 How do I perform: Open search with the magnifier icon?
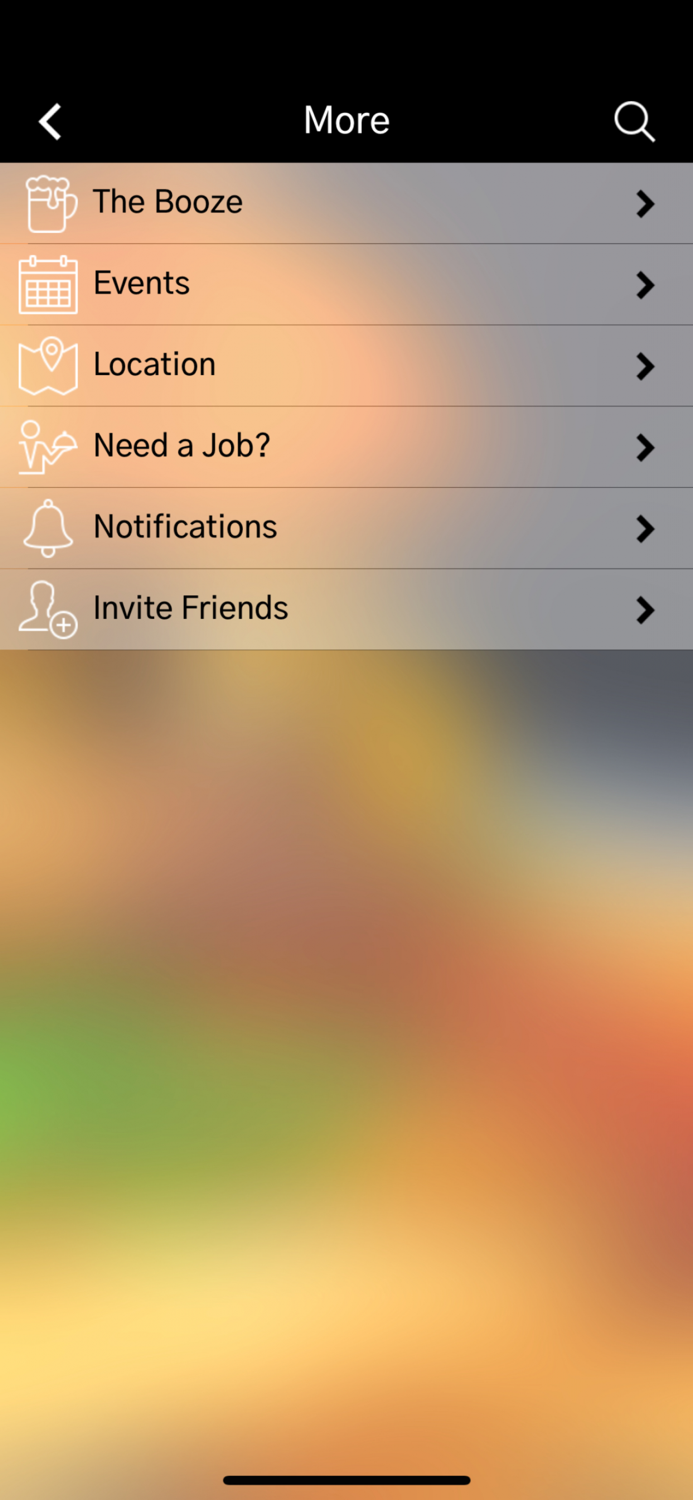[634, 122]
